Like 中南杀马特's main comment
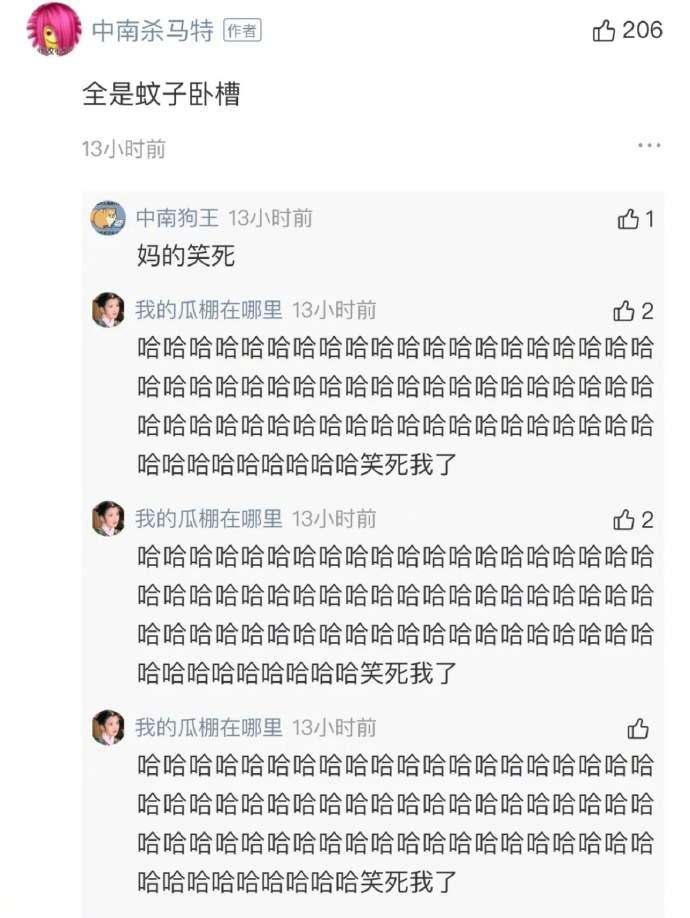 point(605,31)
